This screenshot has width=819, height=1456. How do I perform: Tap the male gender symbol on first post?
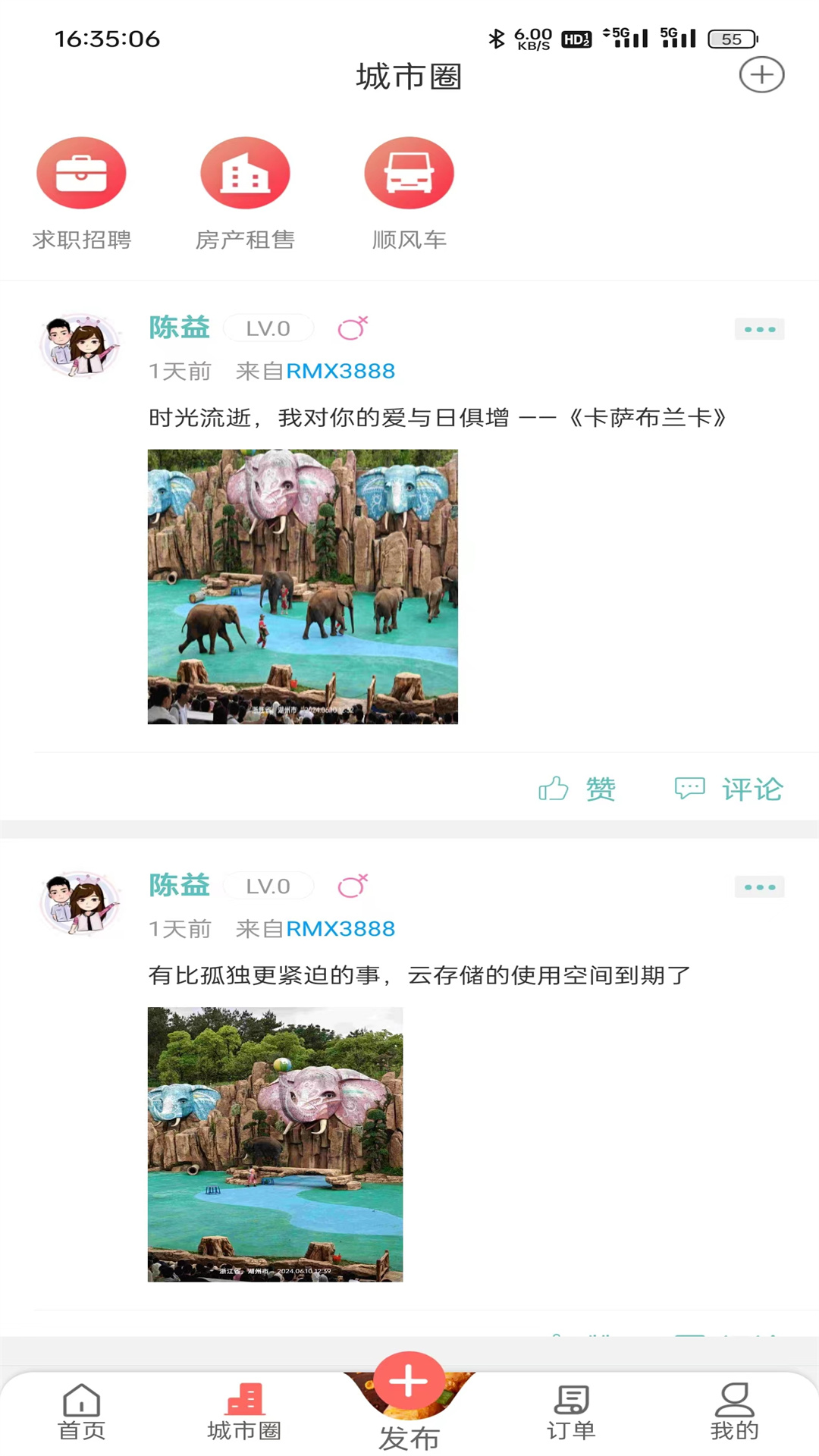(x=353, y=328)
